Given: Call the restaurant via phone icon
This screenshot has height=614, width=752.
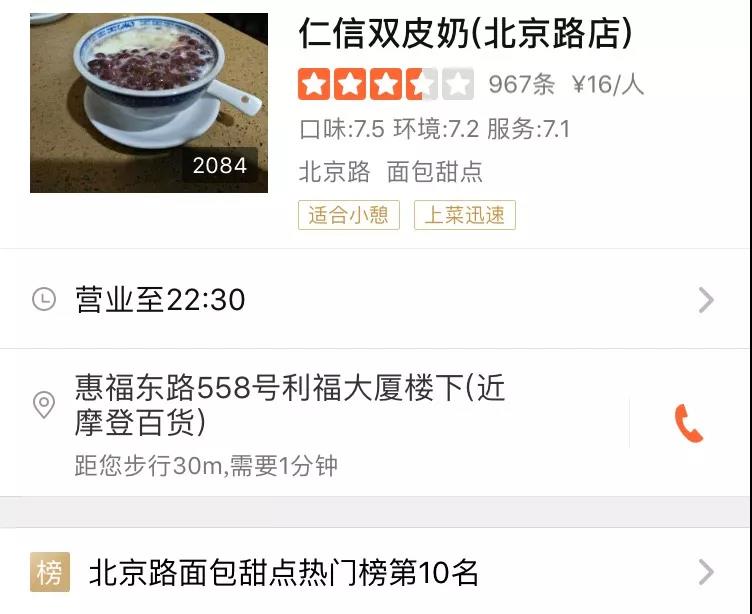Looking at the screenshot, I should pyautogui.click(x=689, y=424).
